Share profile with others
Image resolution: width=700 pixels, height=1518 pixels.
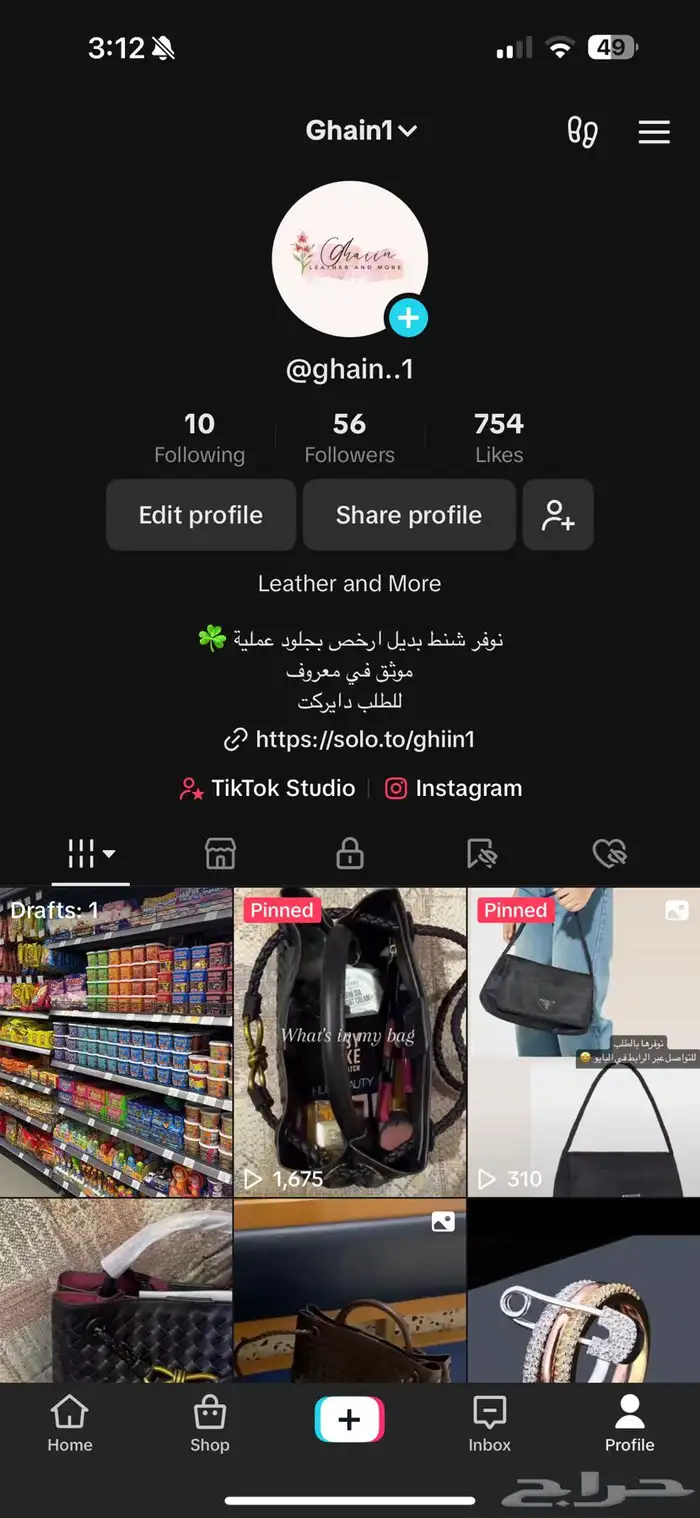tap(409, 515)
